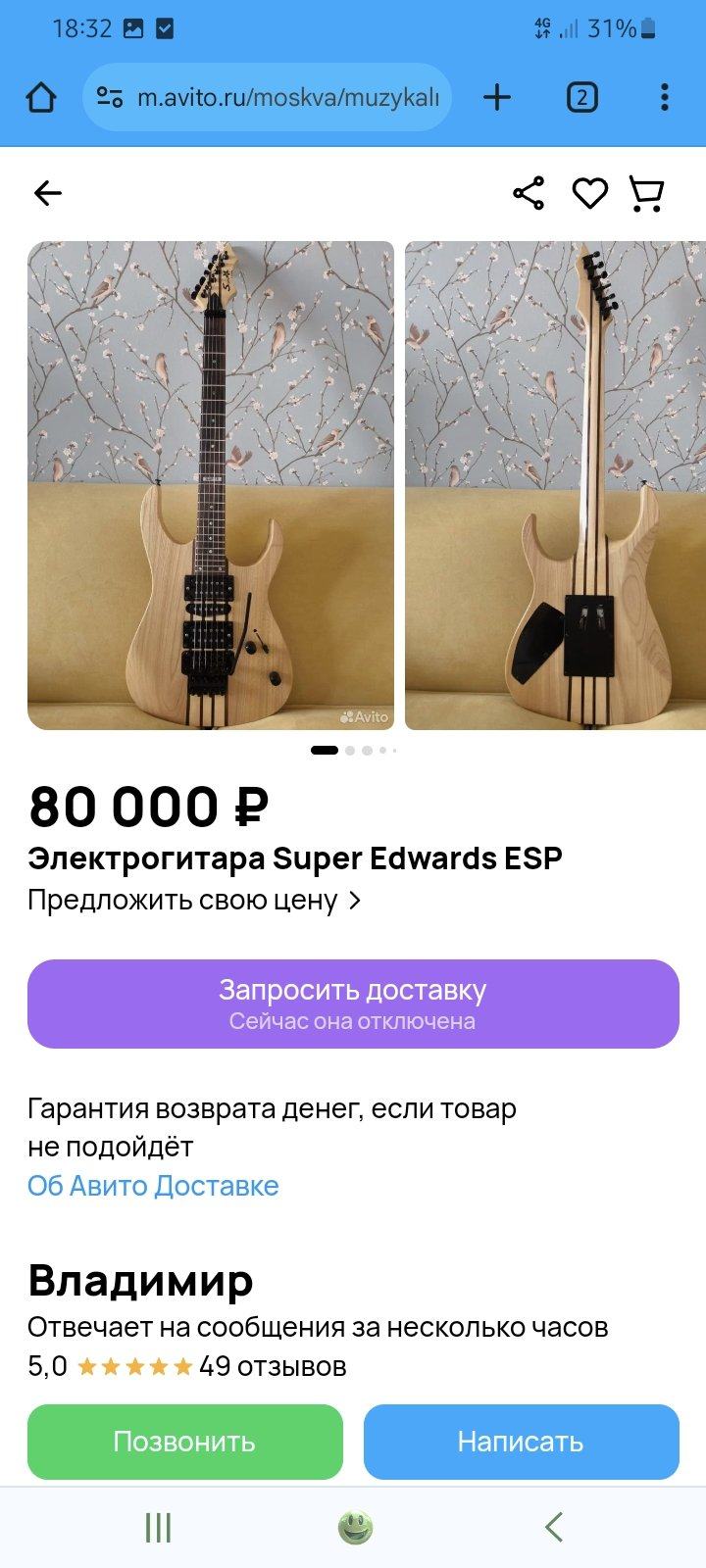Open the browser overflow menu
Image resolution: width=706 pixels, height=1568 pixels.
pos(665,97)
